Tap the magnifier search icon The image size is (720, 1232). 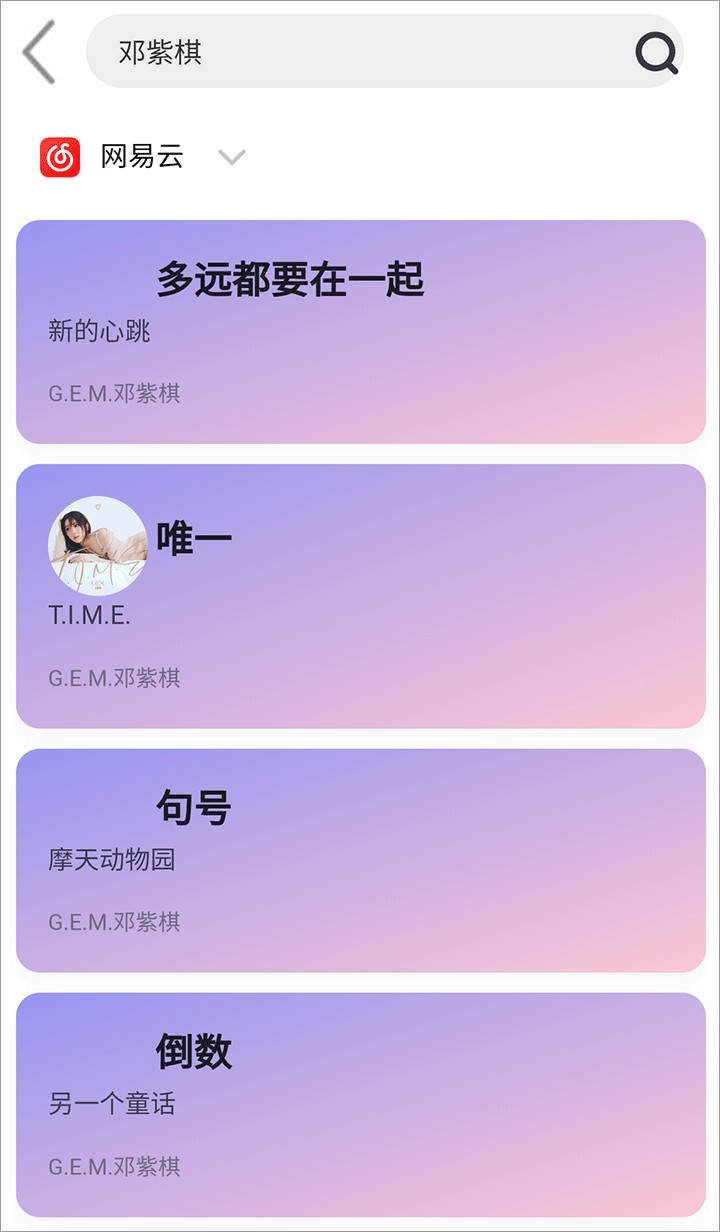pyautogui.click(x=656, y=52)
